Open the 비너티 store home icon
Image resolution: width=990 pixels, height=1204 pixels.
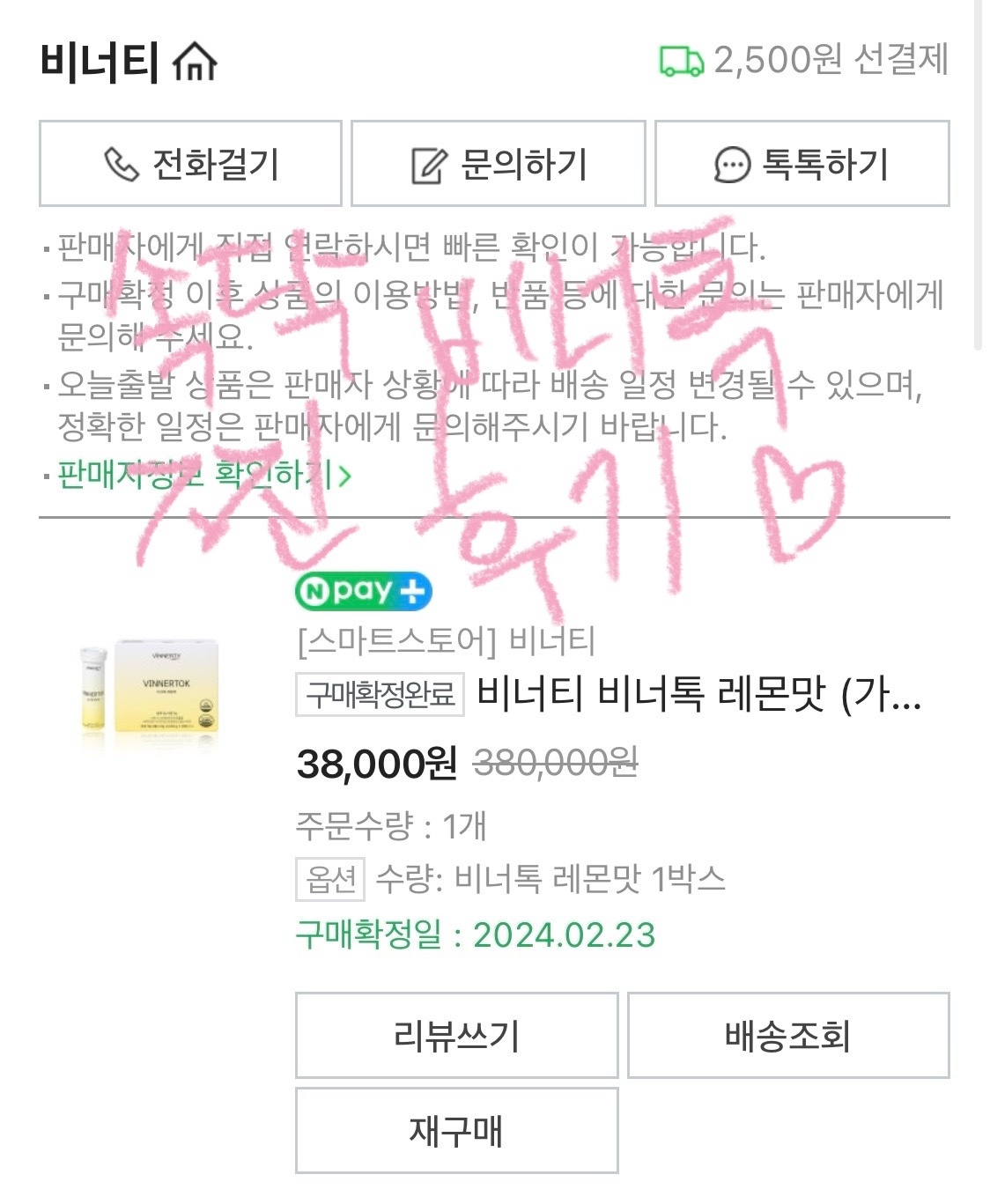(195, 61)
